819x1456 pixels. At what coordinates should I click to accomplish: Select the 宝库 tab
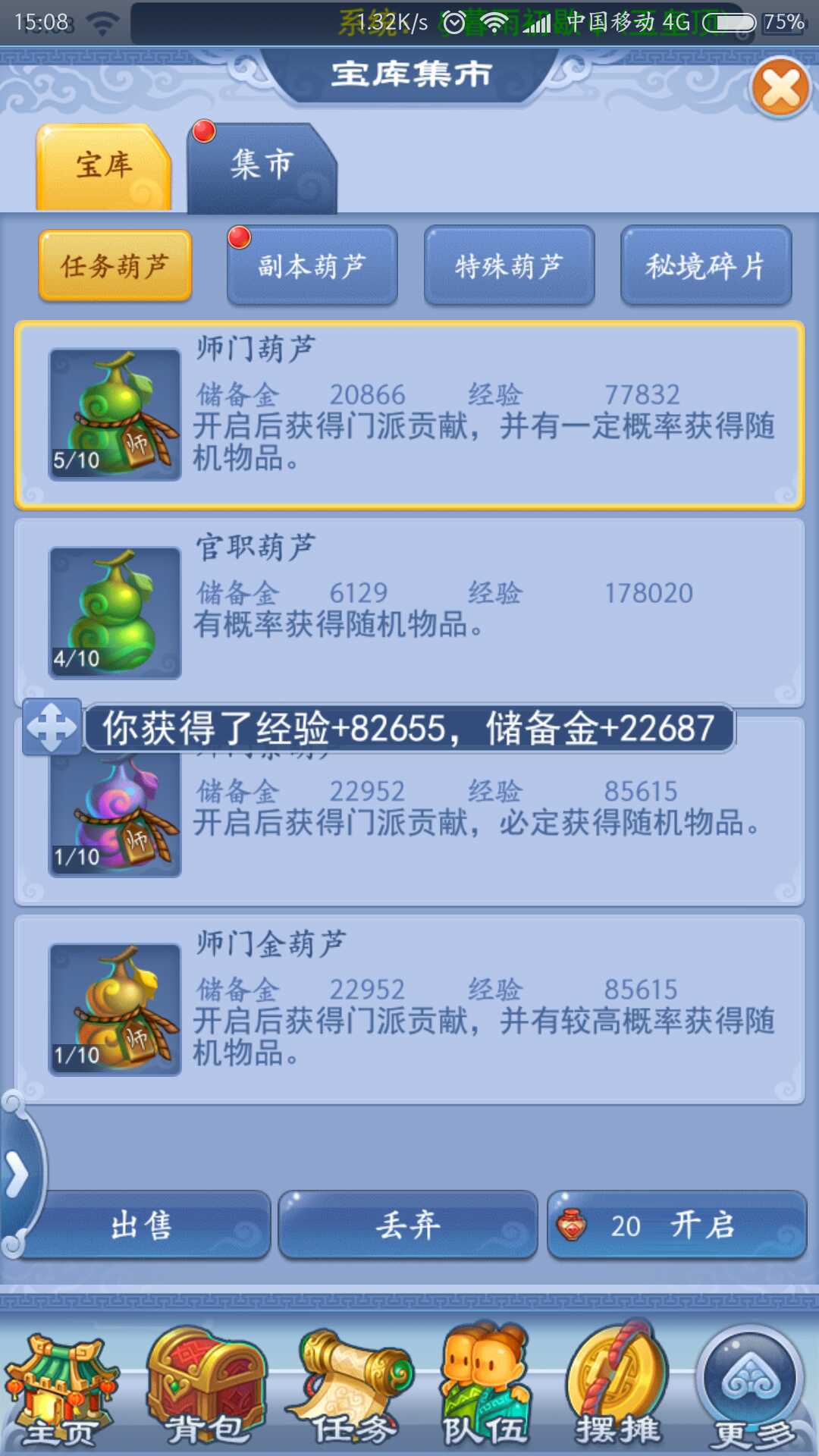(104, 167)
